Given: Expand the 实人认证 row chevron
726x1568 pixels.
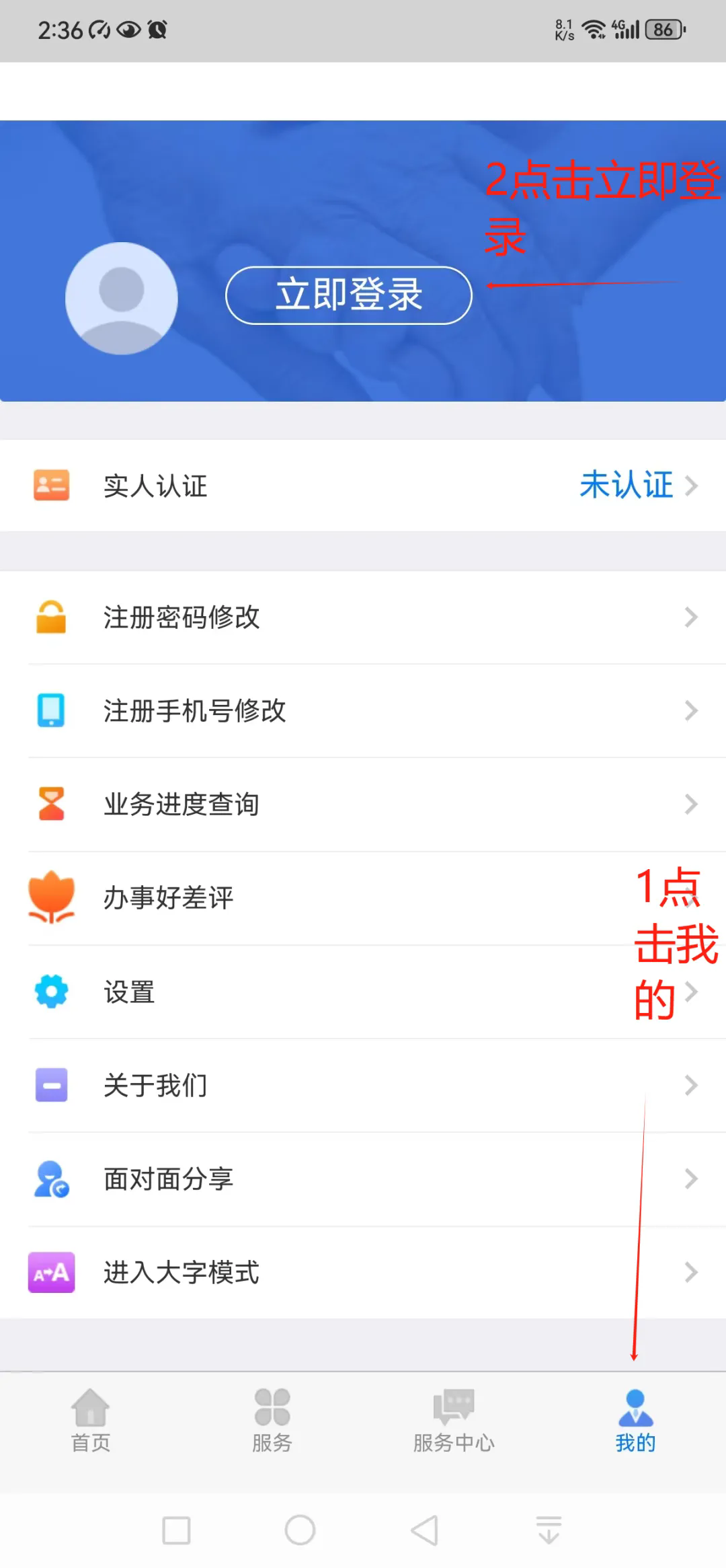Looking at the screenshot, I should pyautogui.click(x=692, y=486).
